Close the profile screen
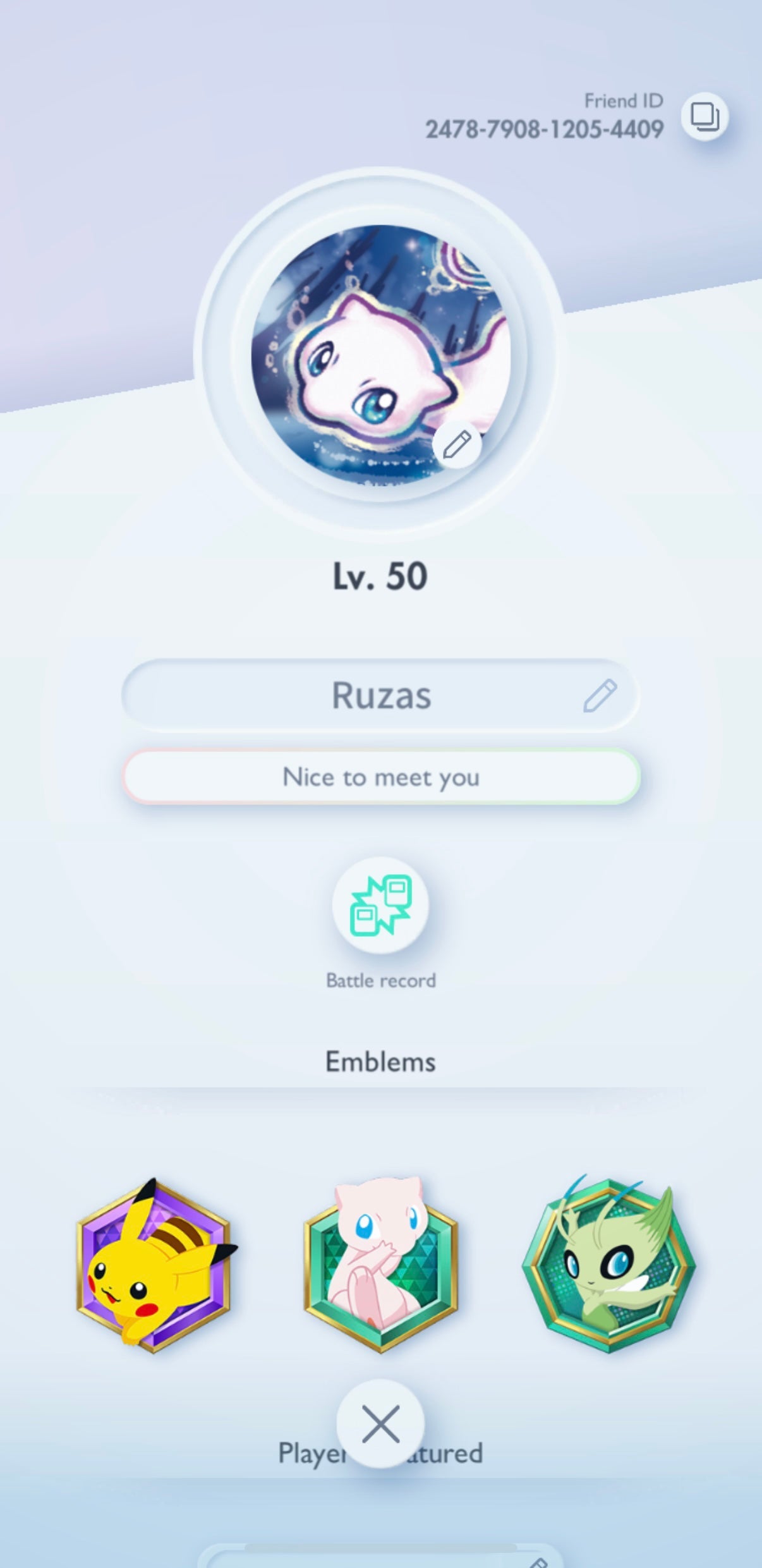Screen dimensions: 762x1568 [380, 1424]
